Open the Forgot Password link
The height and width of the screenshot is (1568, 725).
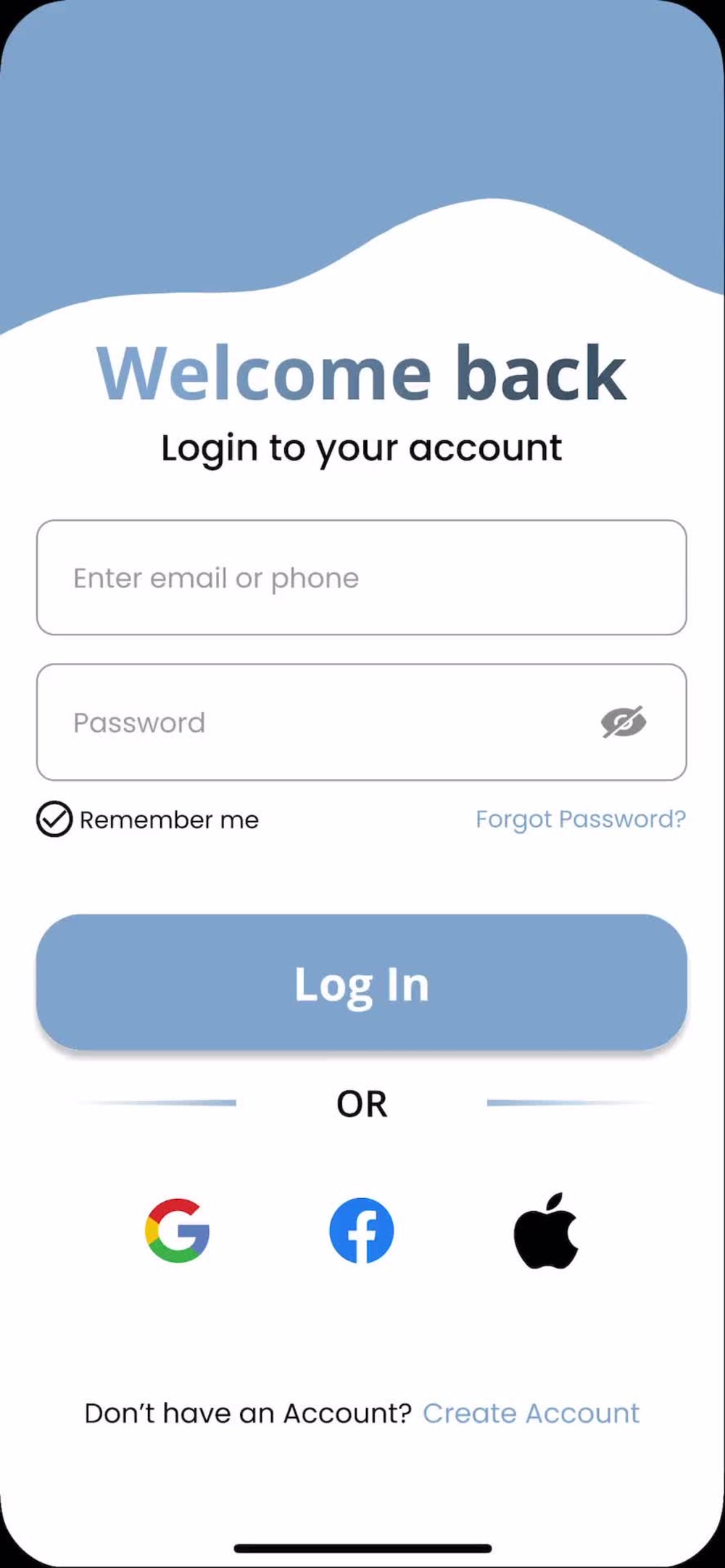point(581,820)
